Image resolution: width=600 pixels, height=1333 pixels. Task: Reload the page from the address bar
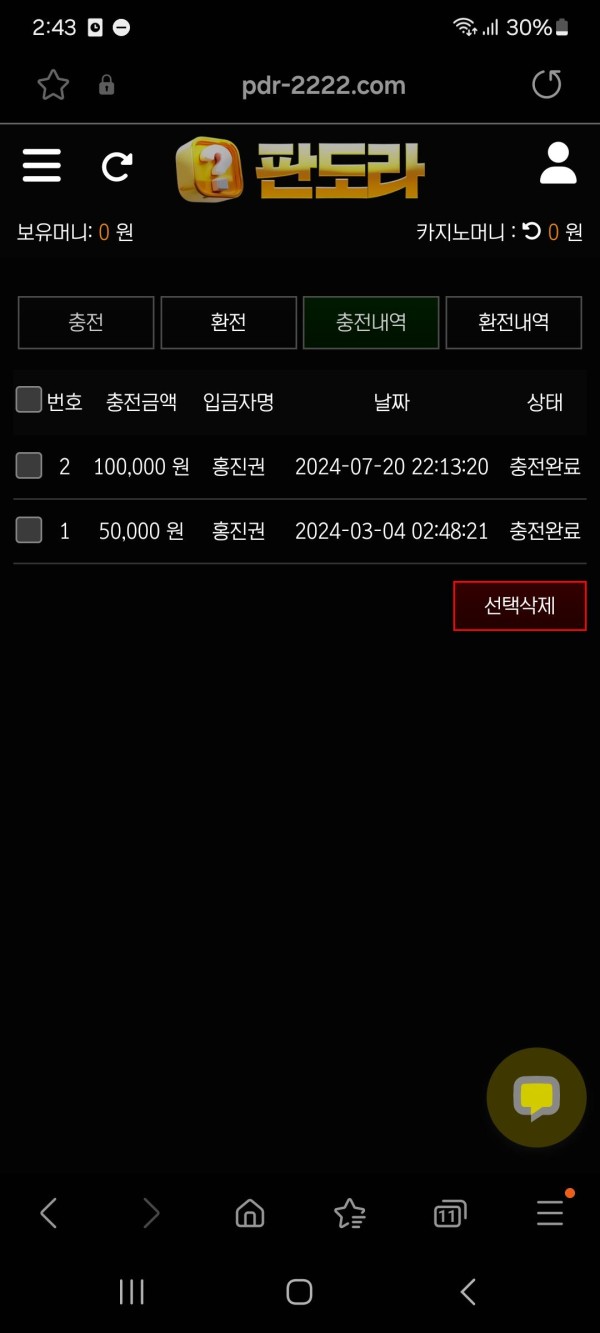(546, 85)
